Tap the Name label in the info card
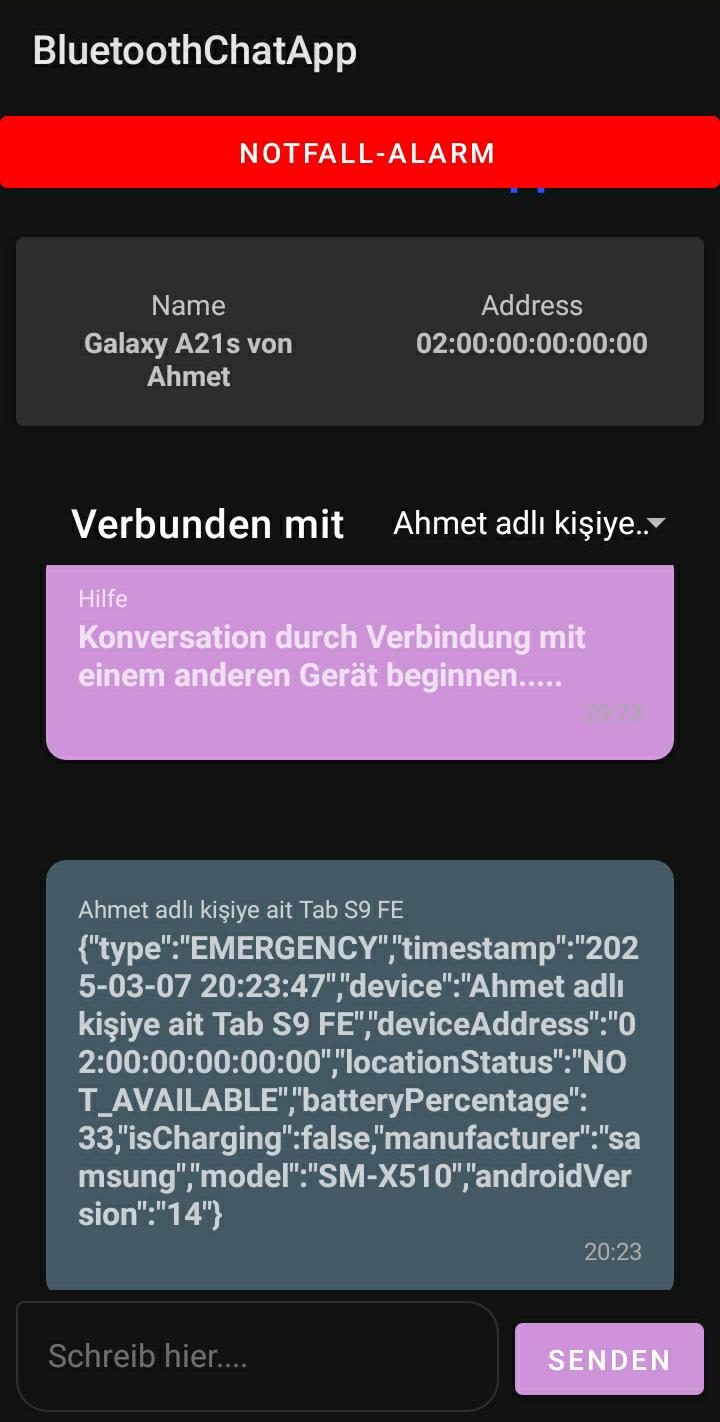This screenshot has width=720, height=1422. (188, 305)
